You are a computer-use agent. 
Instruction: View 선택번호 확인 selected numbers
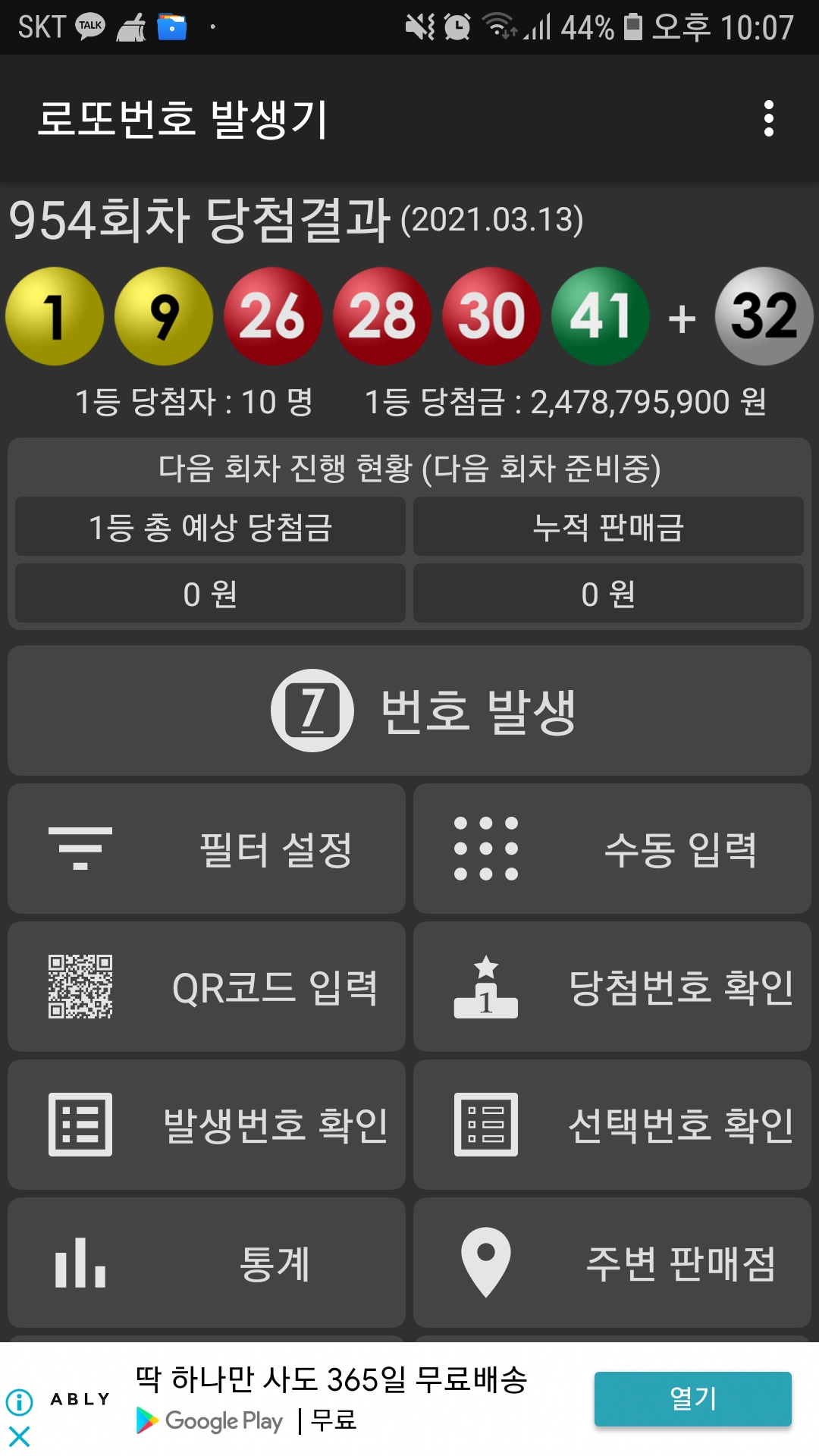click(x=612, y=1125)
